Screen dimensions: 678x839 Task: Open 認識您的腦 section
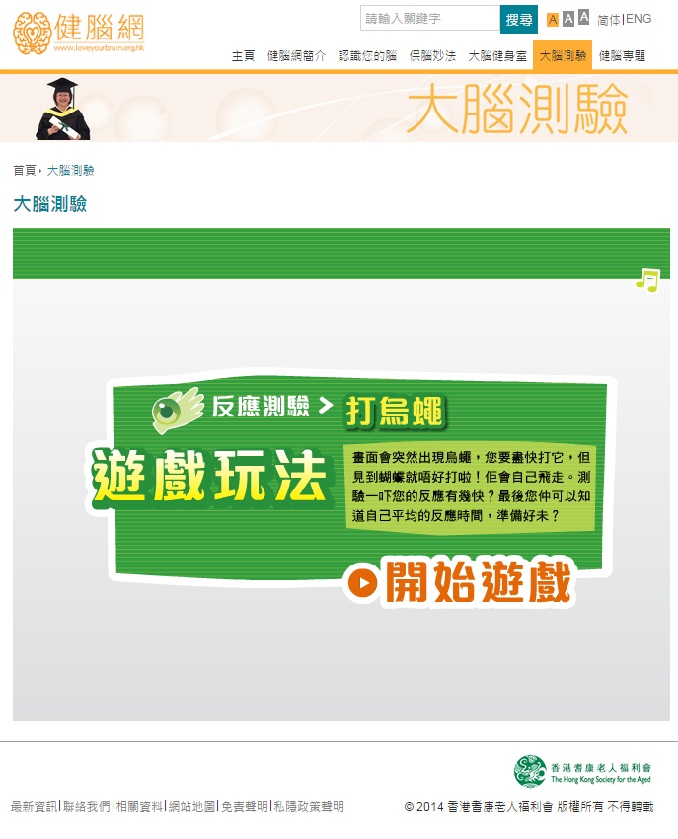point(367,56)
